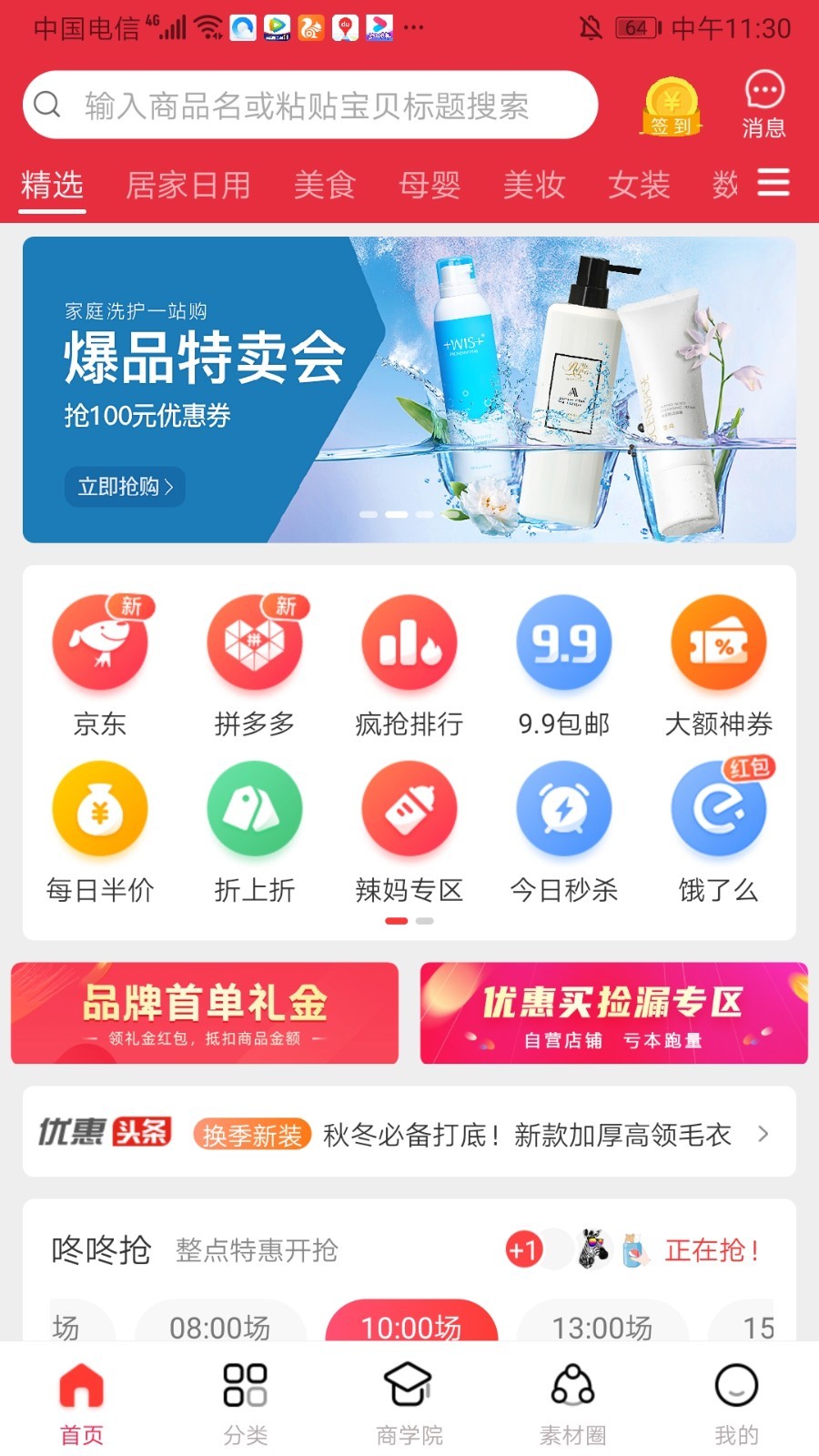Open the 优惠买捡漏专区 banner
The width and height of the screenshot is (819, 1456).
tap(614, 1013)
